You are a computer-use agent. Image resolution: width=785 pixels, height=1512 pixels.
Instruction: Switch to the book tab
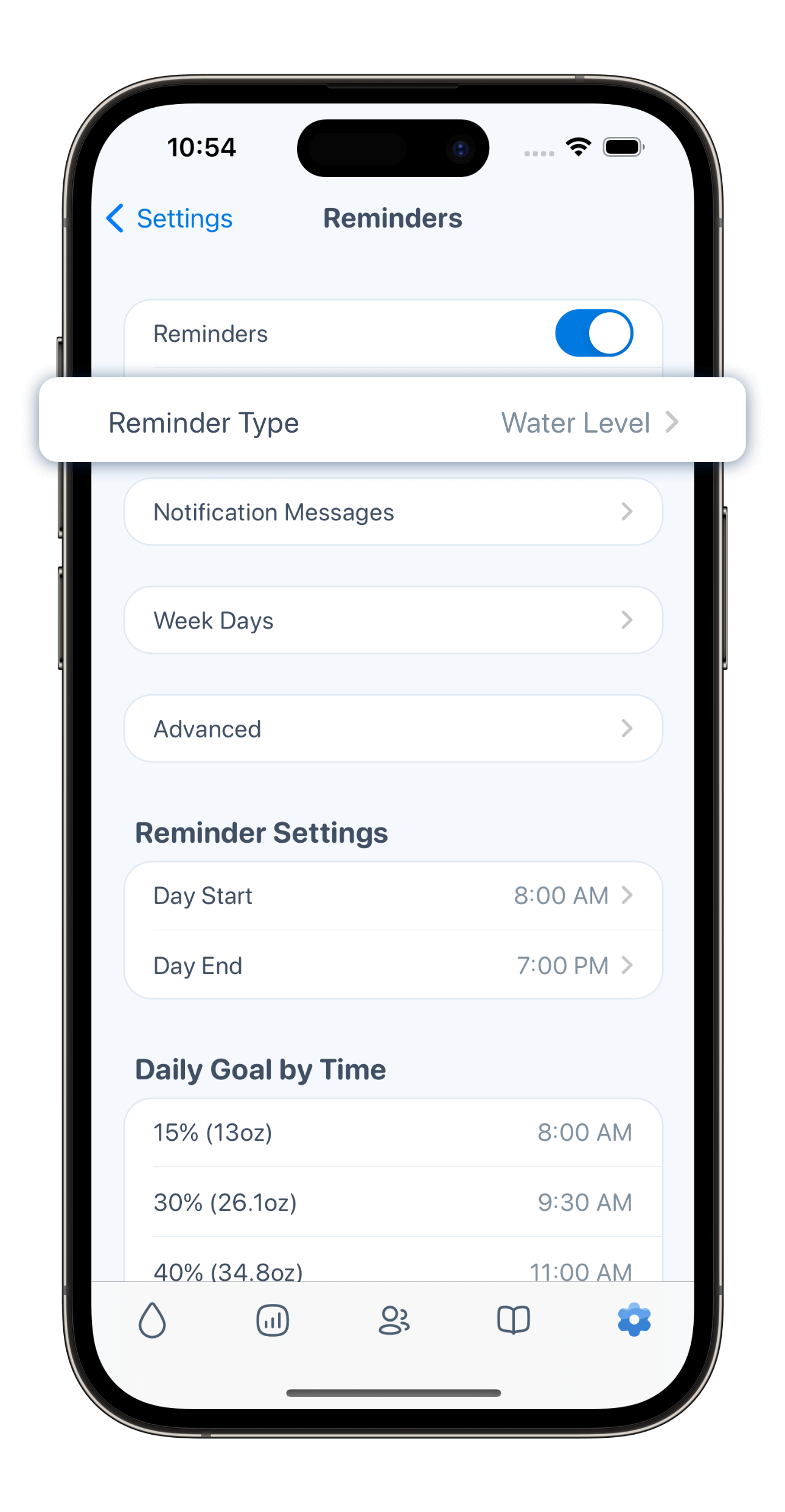point(514,1320)
